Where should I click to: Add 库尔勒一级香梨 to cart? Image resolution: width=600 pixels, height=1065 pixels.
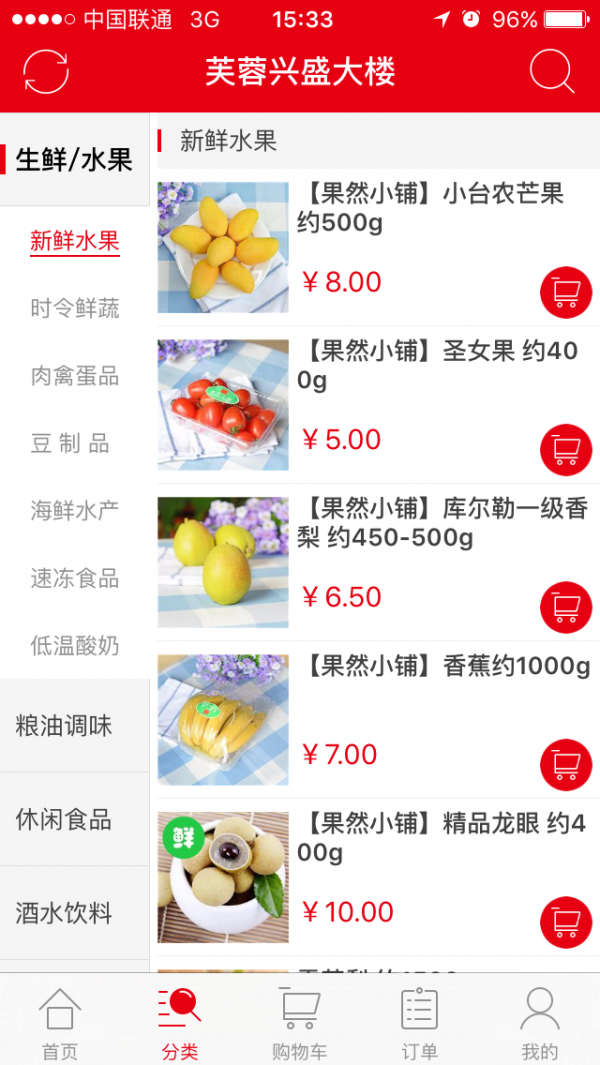point(566,607)
